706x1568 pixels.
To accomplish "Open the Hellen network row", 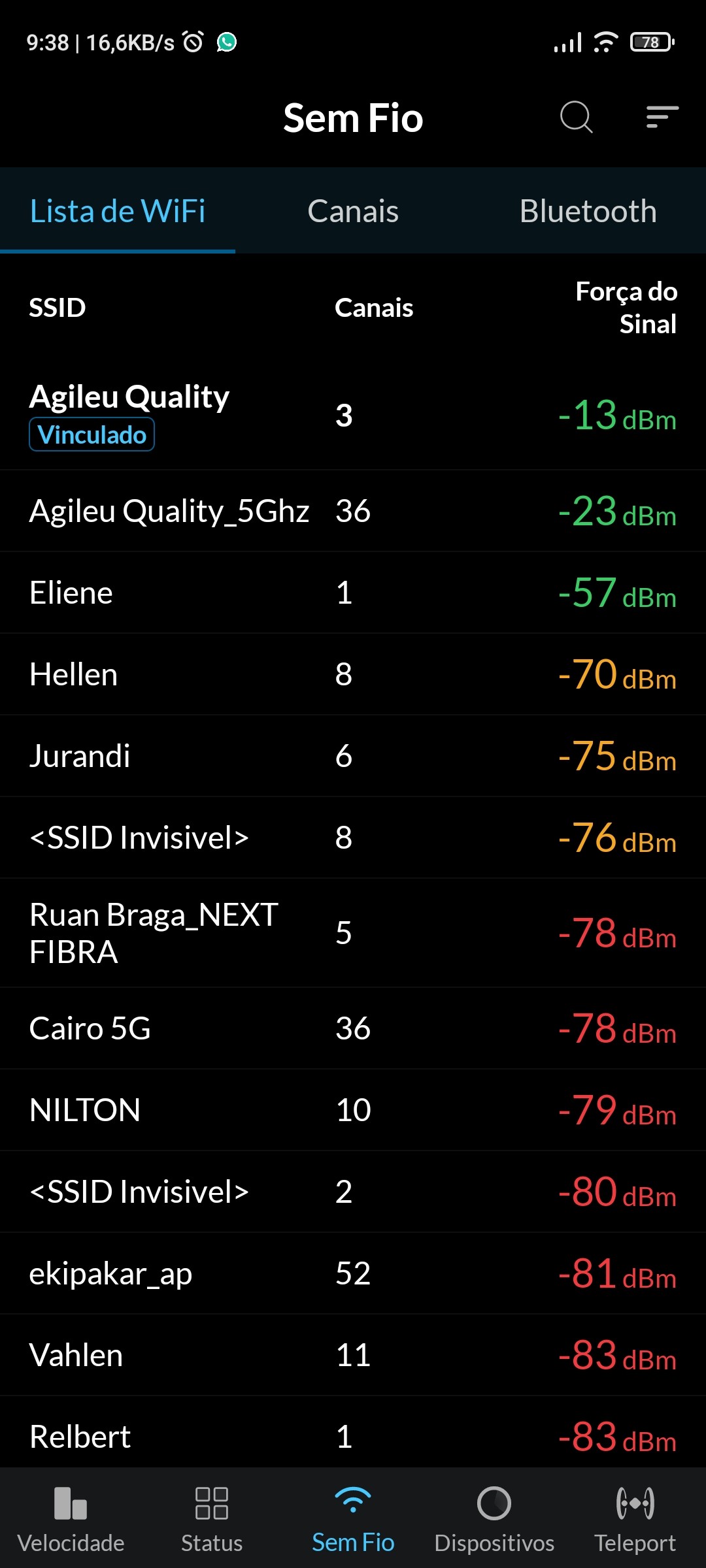I will tap(353, 674).
